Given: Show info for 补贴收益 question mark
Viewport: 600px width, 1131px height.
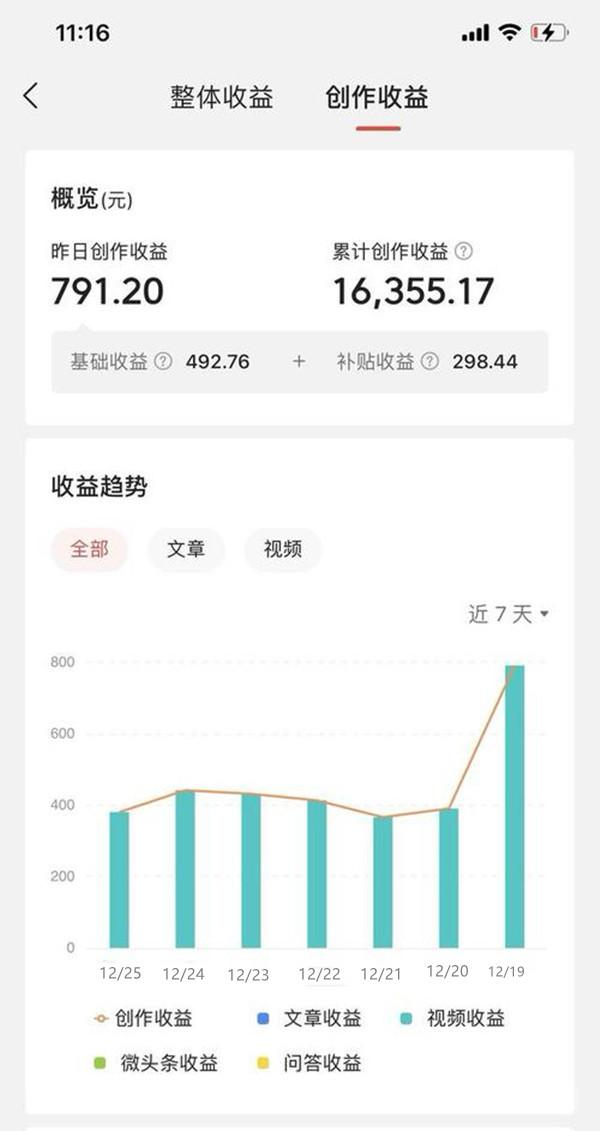Looking at the screenshot, I should (430, 361).
